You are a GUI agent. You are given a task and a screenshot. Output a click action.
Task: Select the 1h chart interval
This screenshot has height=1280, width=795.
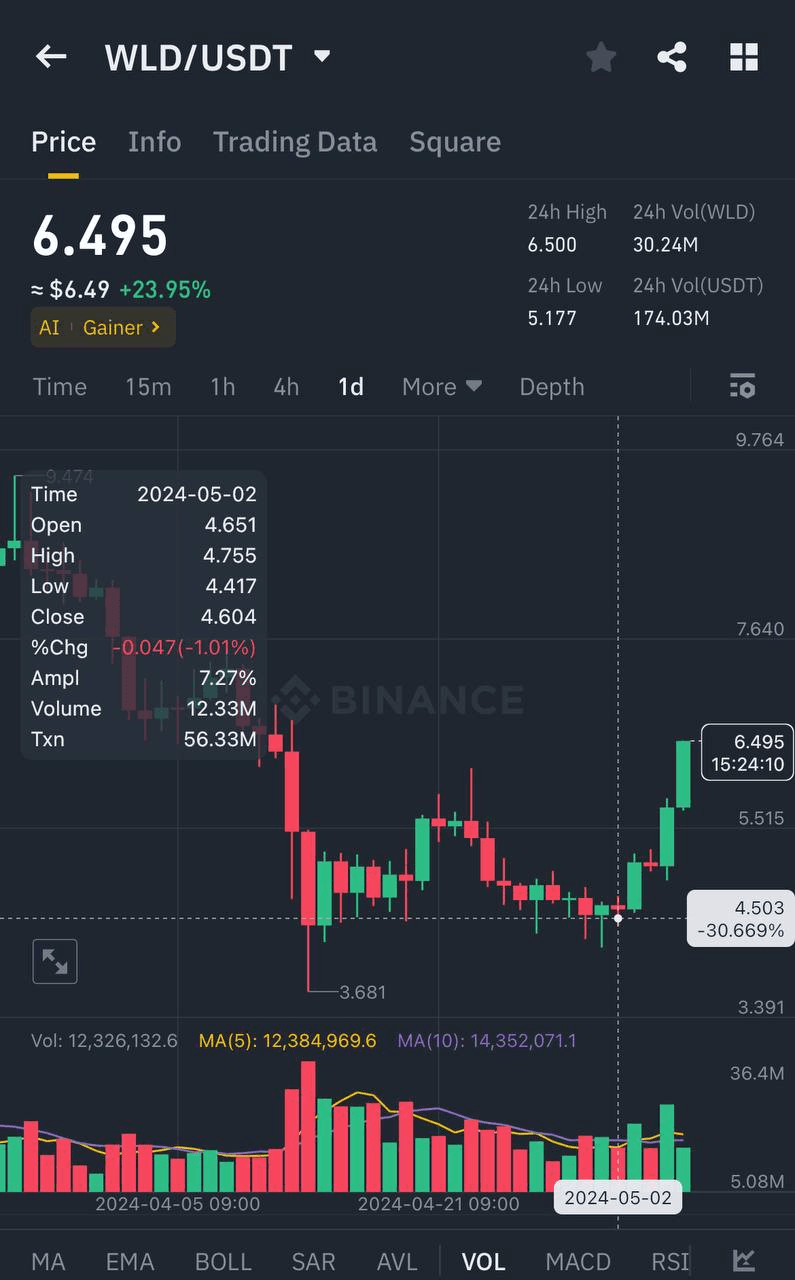click(222, 387)
